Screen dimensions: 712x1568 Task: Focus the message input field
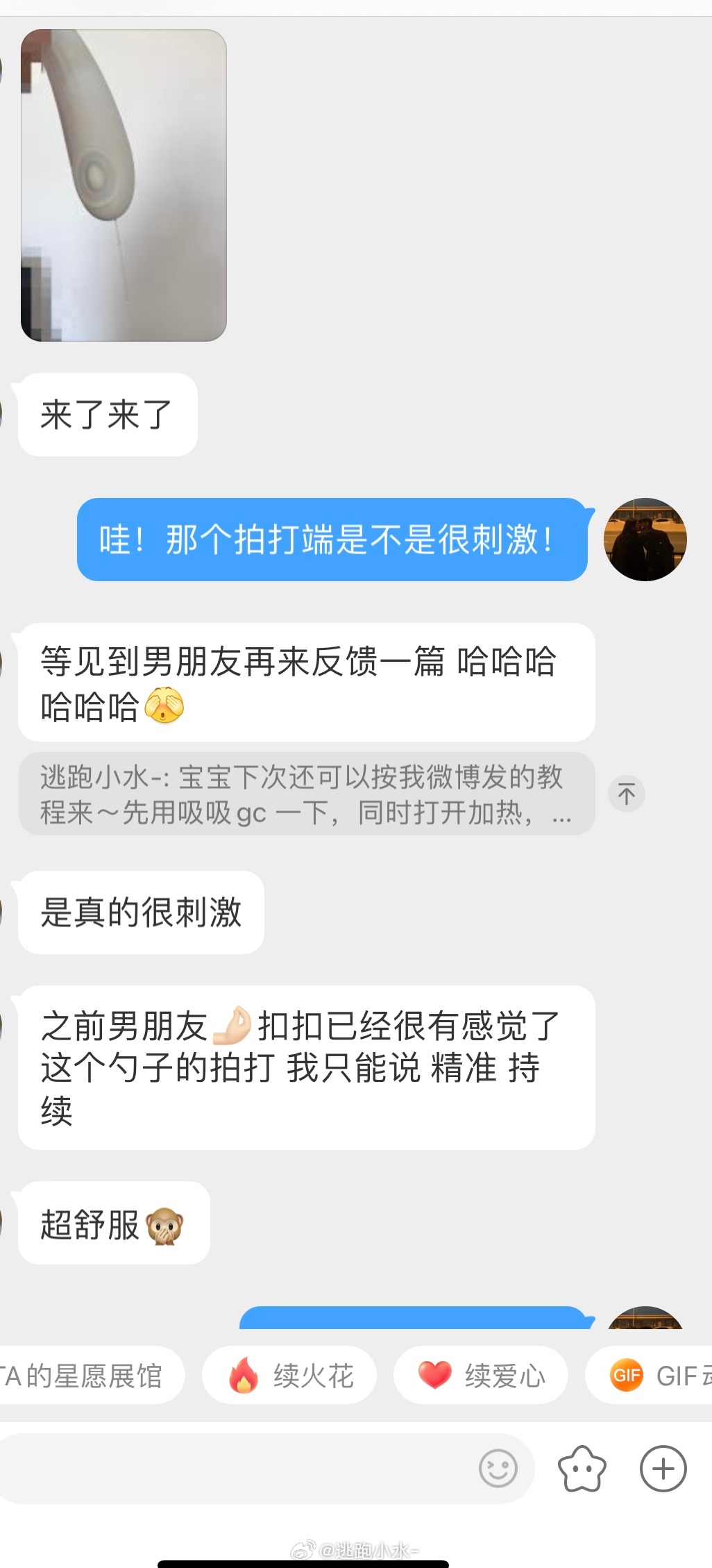236,1469
